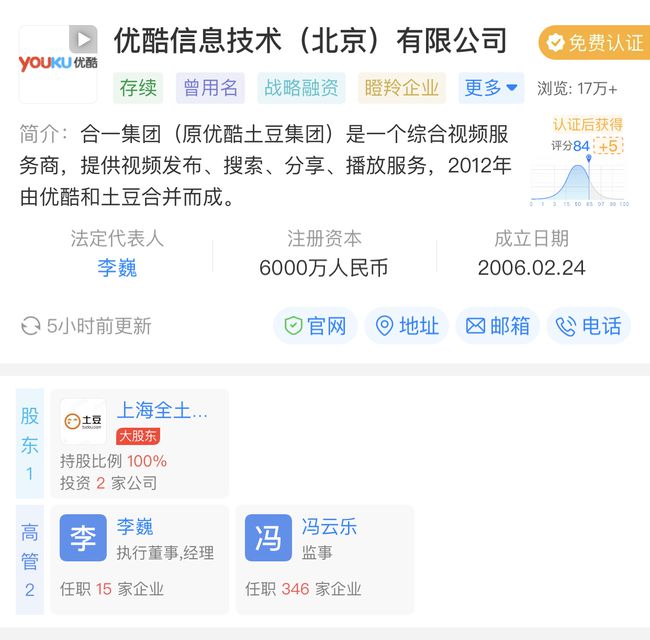Select the 存续 status tag
Image resolution: width=650 pixels, height=640 pixels.
pos(138,88)
